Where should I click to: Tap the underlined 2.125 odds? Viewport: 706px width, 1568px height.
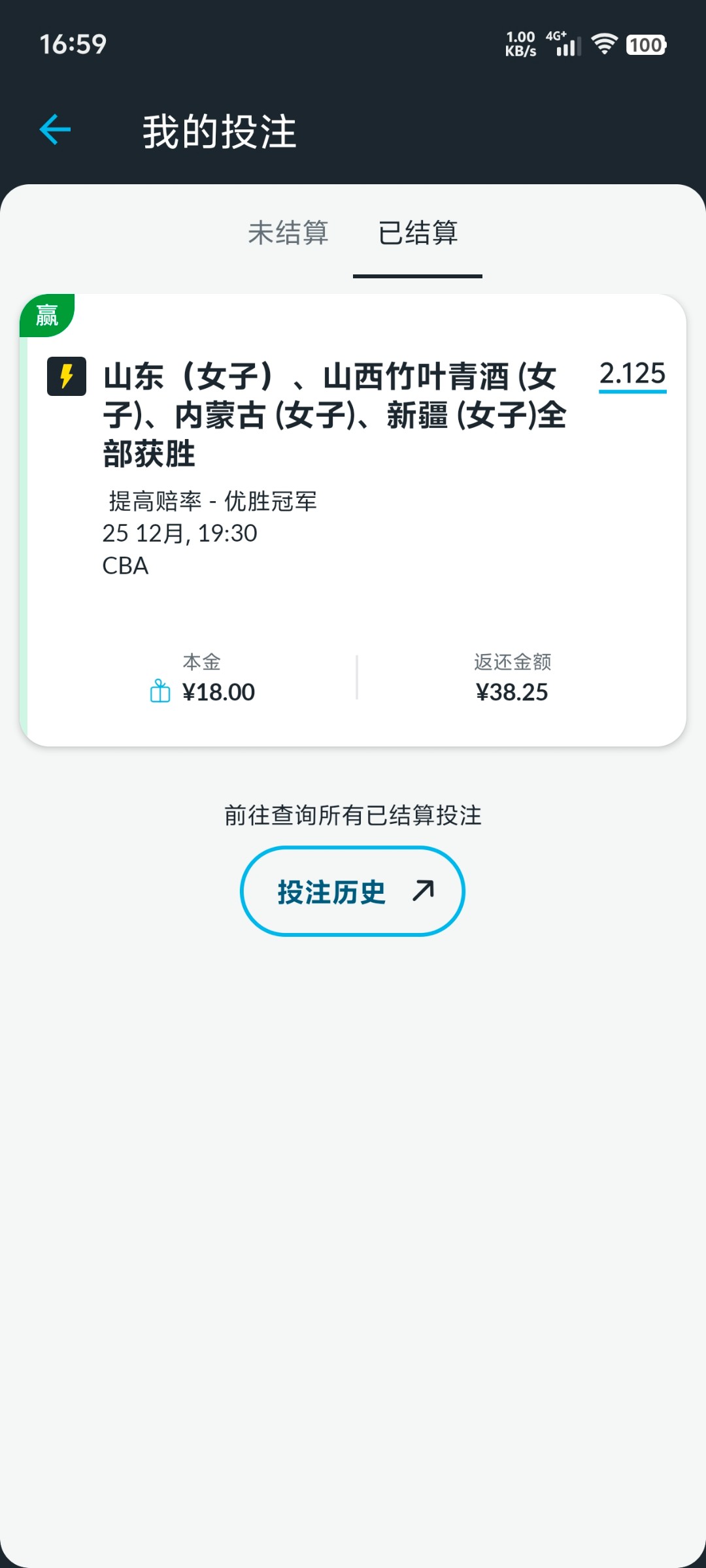coord(632,374)
